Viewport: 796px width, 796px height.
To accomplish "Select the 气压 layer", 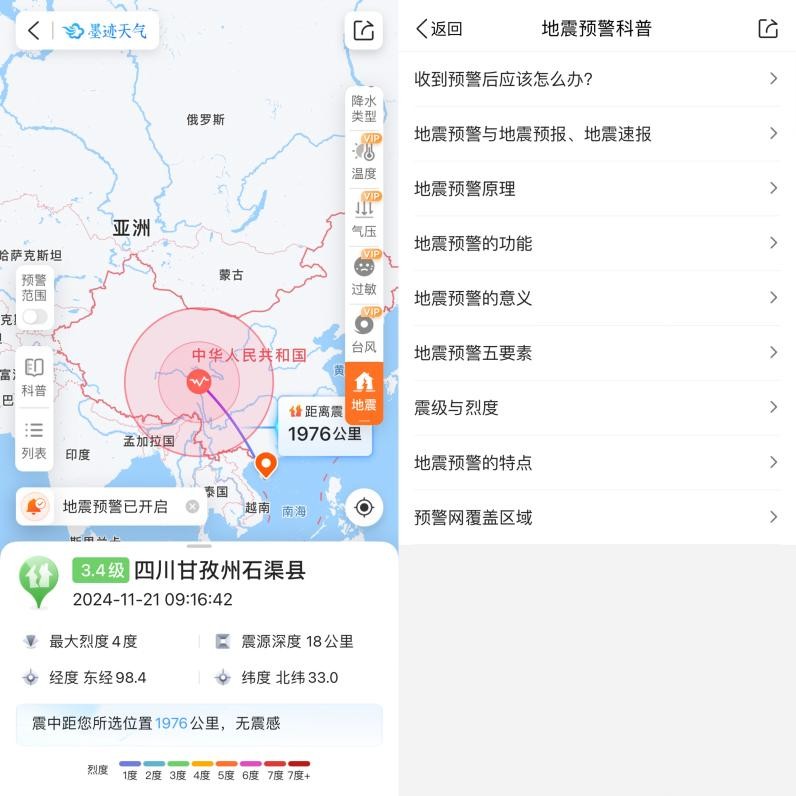I will 364,218.
